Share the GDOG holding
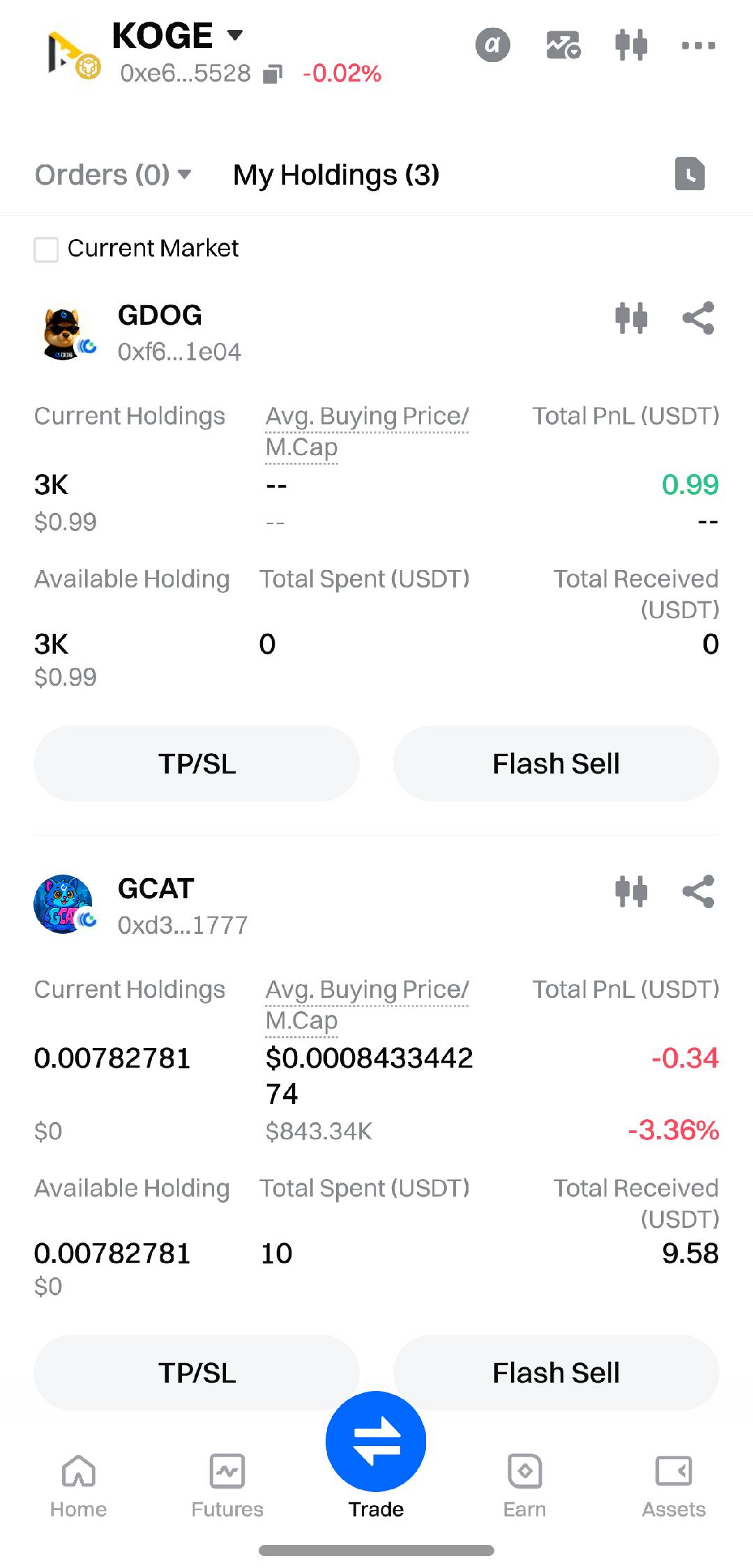 (x=698, y=318)
